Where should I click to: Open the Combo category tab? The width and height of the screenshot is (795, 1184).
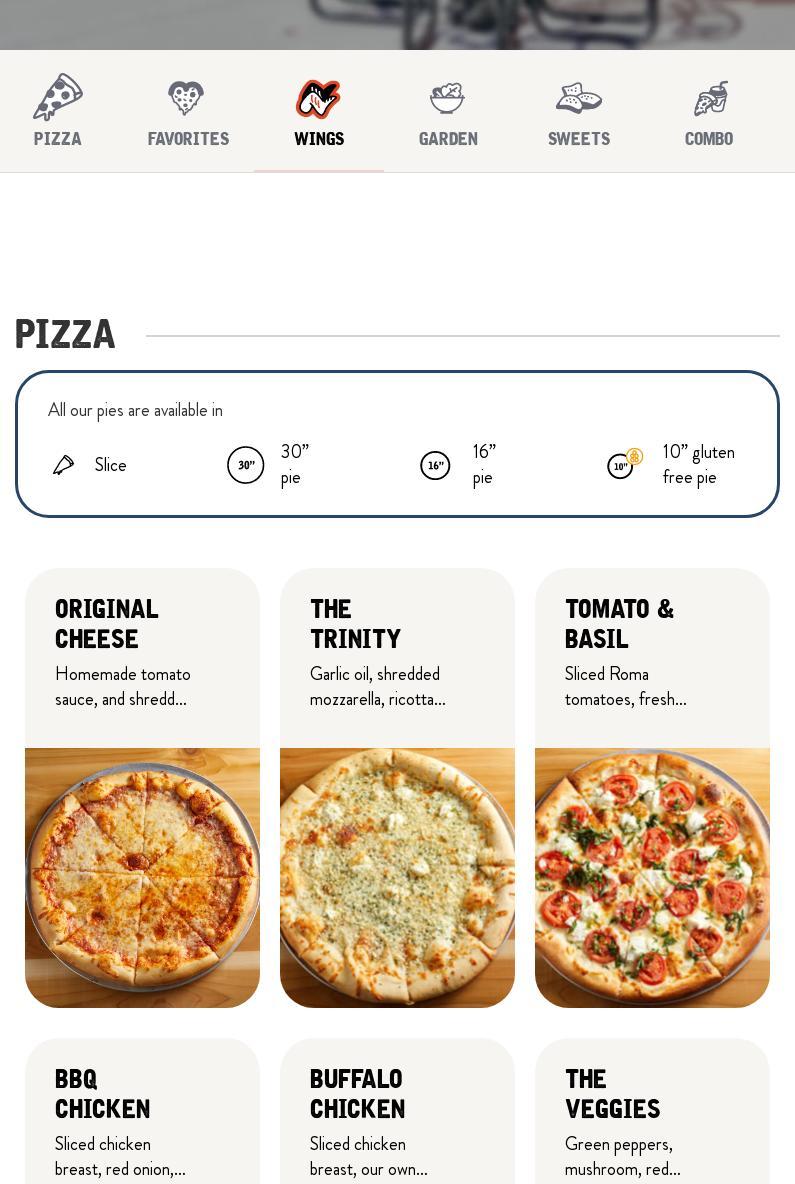(x=709, y=112)
